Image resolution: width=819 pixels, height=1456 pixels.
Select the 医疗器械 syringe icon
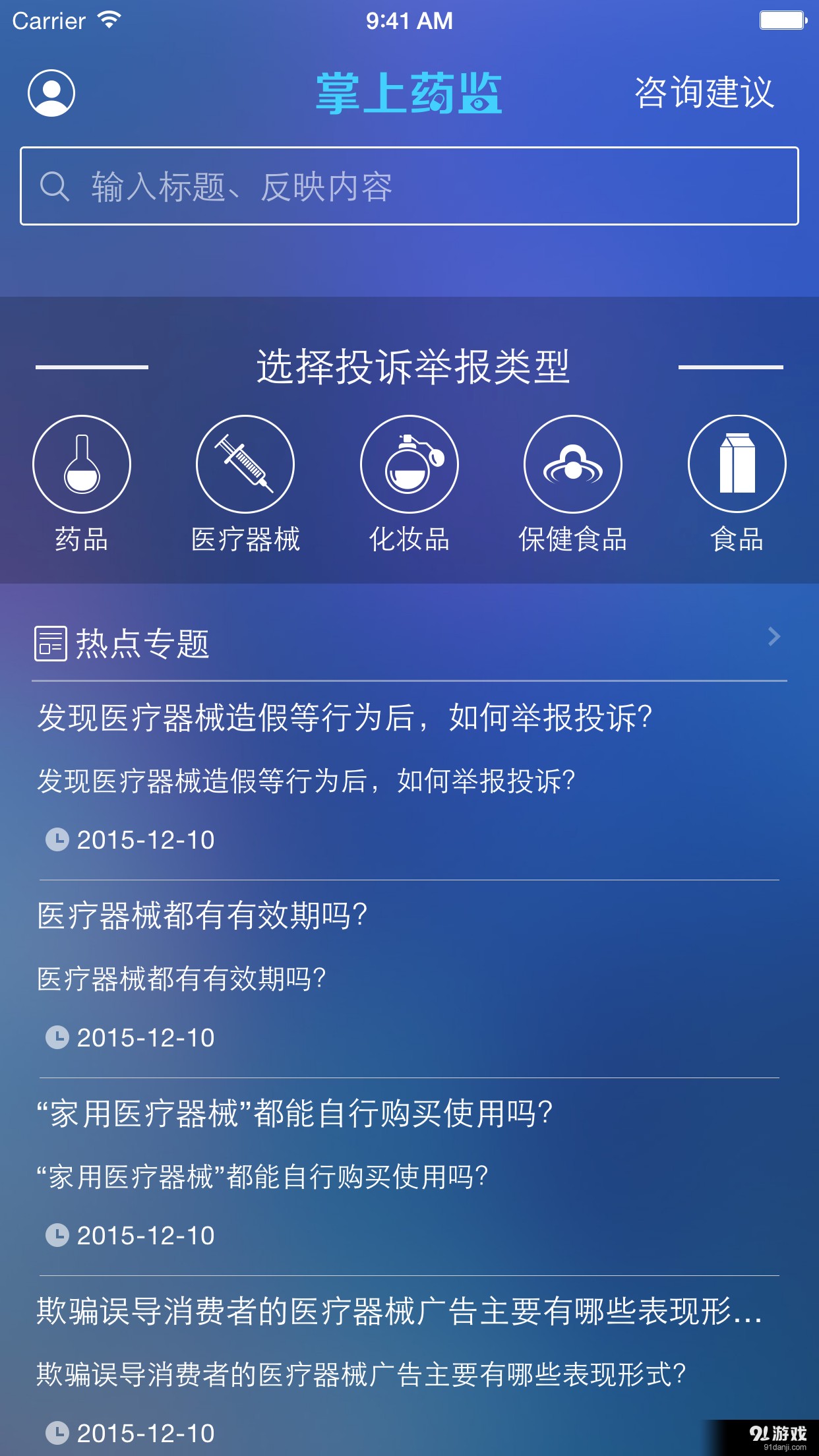tap(245, 463)
